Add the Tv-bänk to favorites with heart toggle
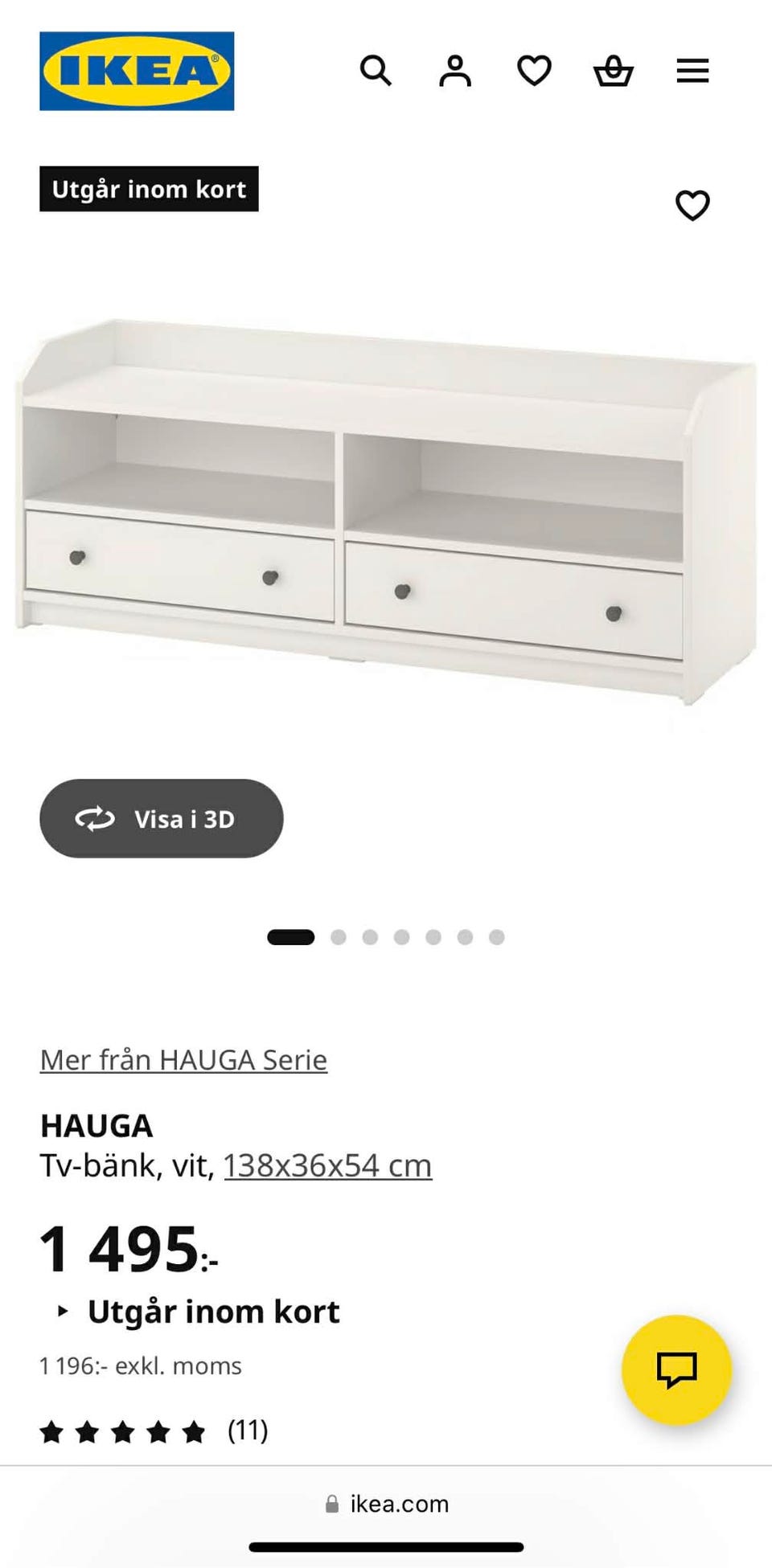 tap(692, 206)
